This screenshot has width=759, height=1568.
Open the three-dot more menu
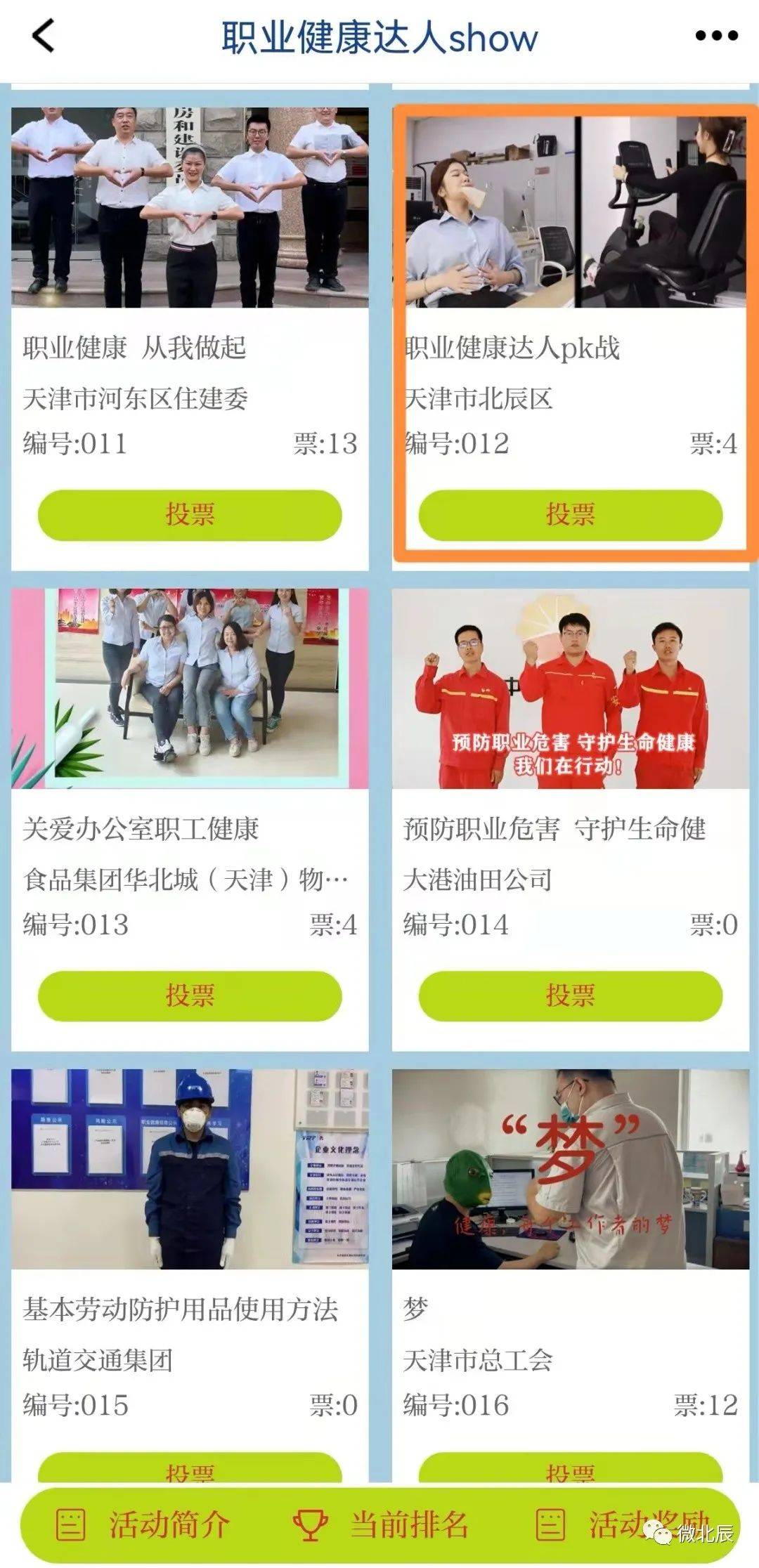coord(716,36)
